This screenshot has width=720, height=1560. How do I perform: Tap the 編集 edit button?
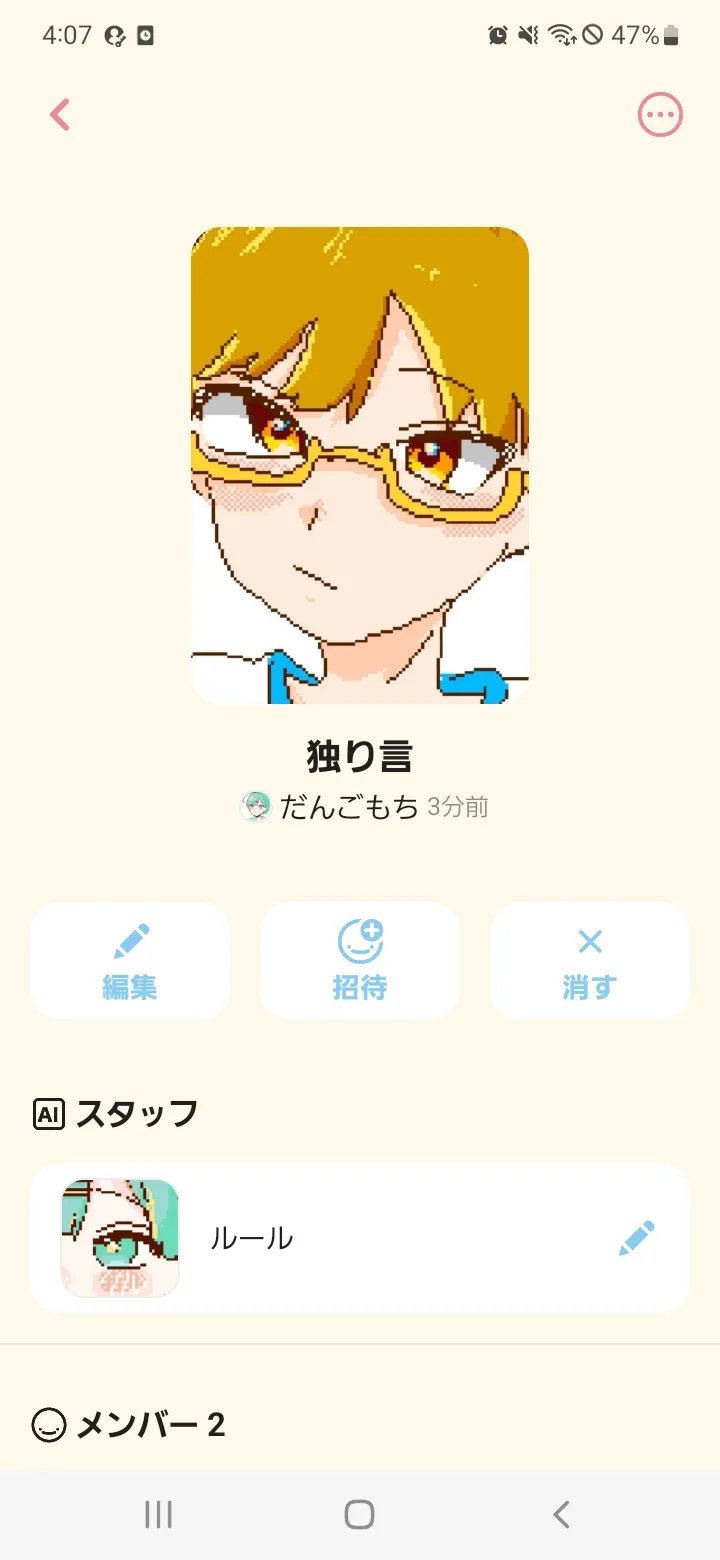click(130, 961)
